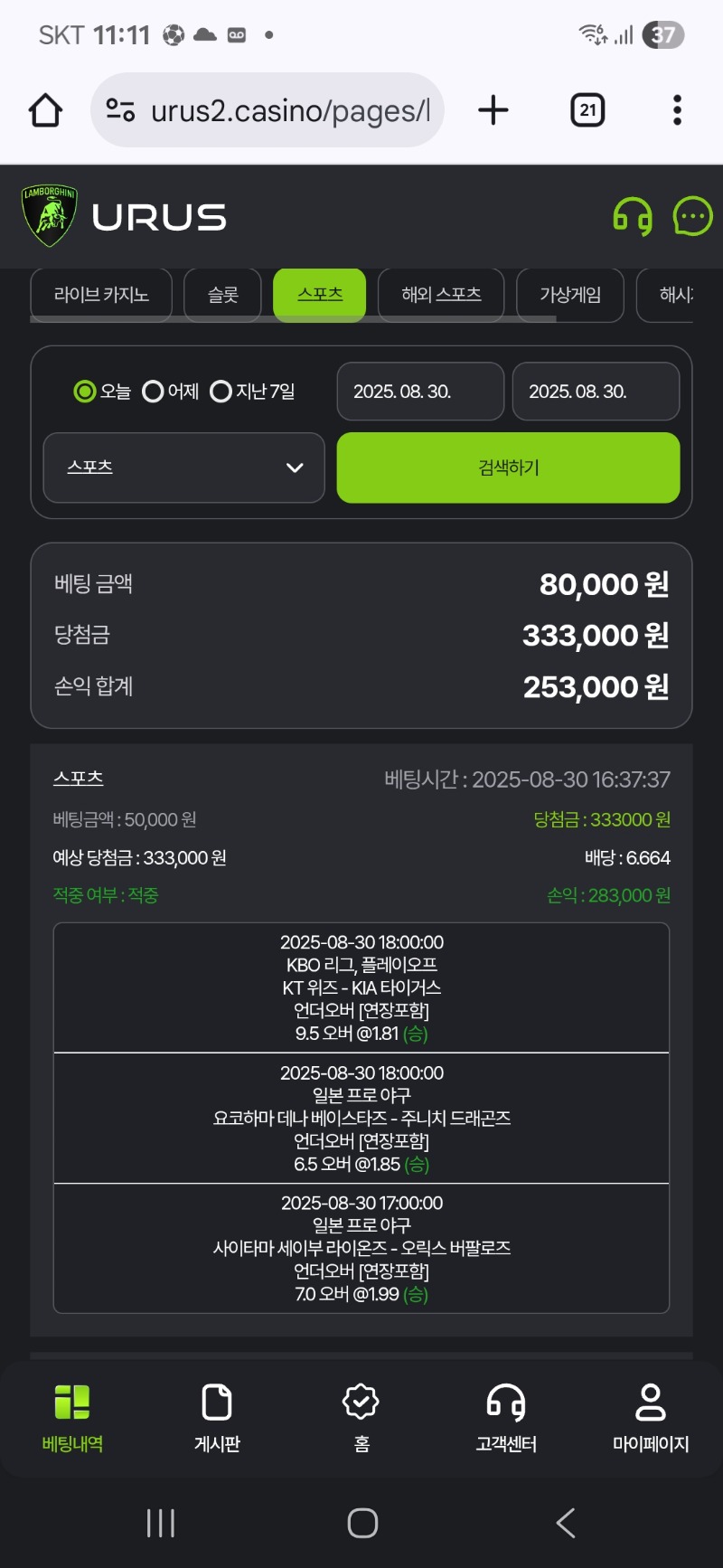723x1568 pixels.
Task: Choose the 지난 7일 radio option
Action: pyautogui.click(x=253, y=392)
